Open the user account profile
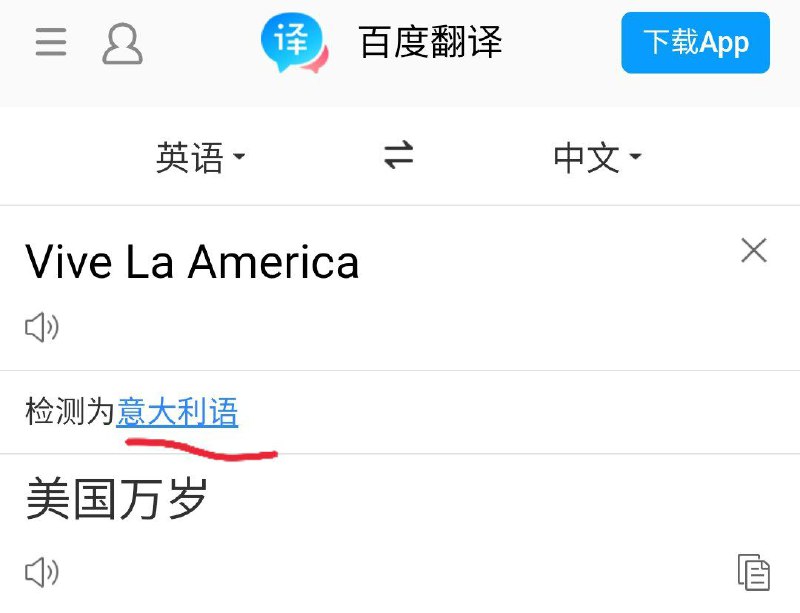 coord(122,43)
